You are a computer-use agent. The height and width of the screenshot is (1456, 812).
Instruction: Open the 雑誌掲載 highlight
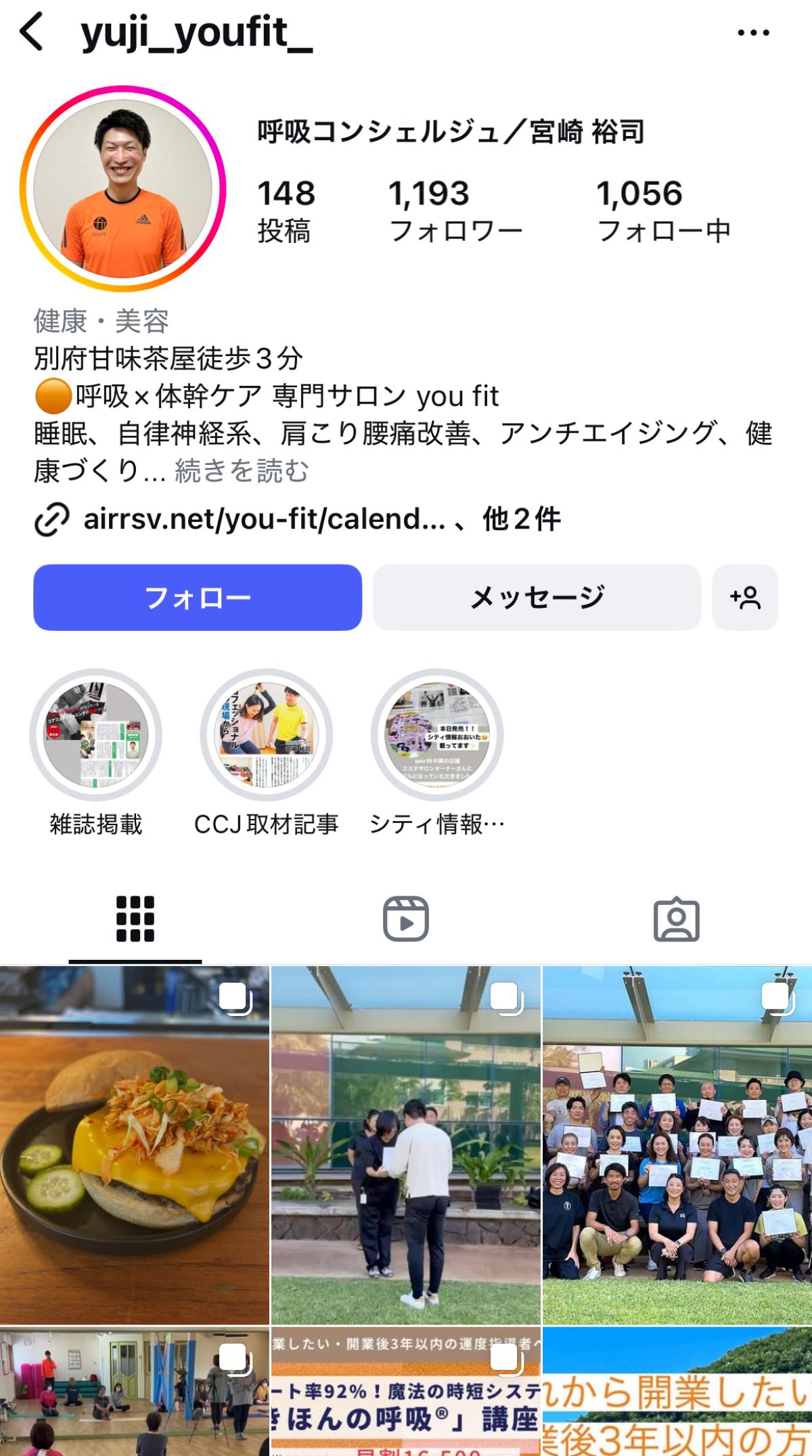pyautogui.click(x=96, y=735)
